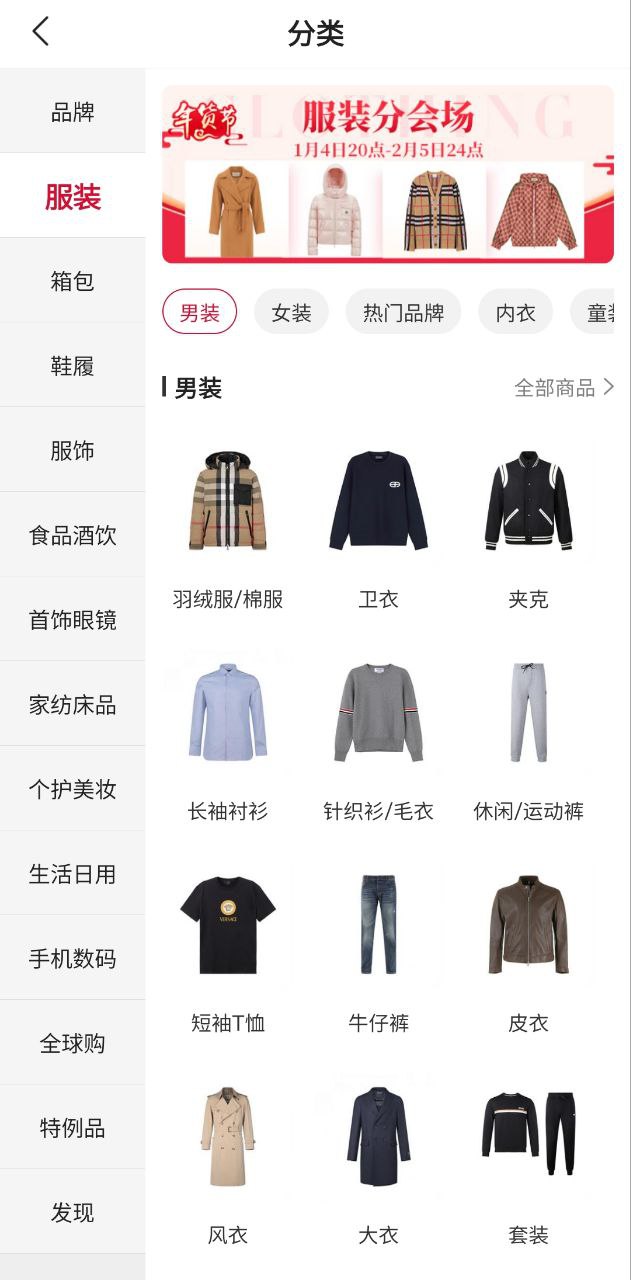View 全部商品 for 男装
The width and height of the screenshot is (631, 1280).
pos(565,388)
